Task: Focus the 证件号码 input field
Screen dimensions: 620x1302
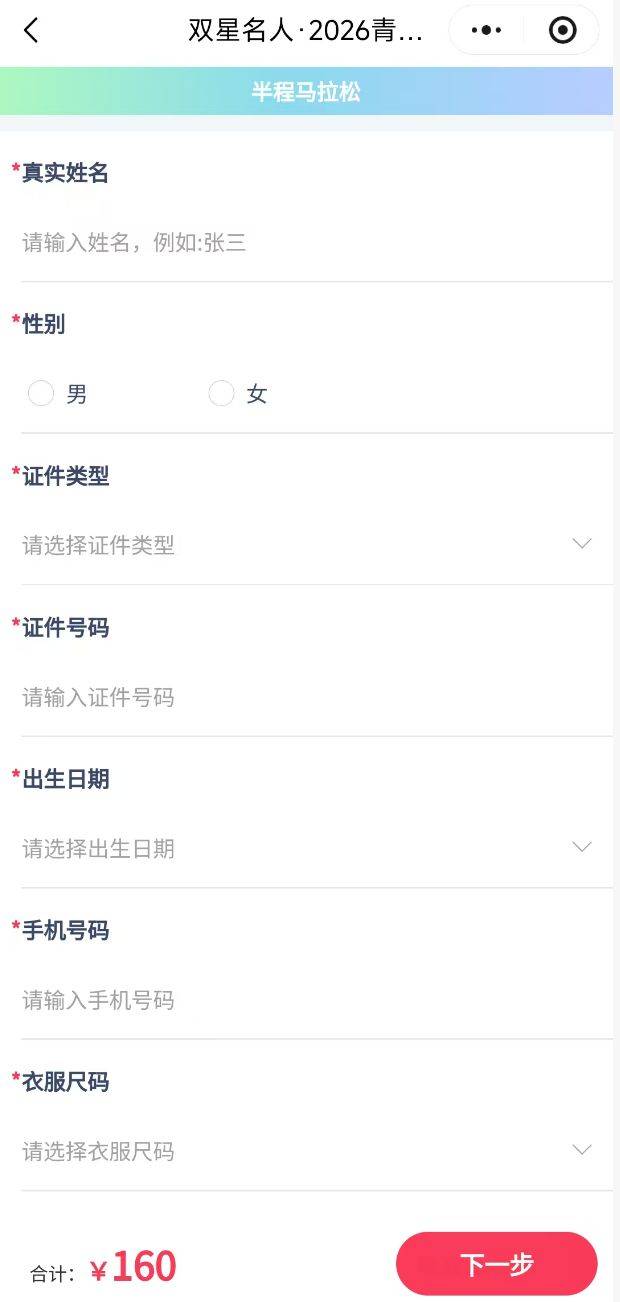Action: pyautogui.click(x=300, y=697)
